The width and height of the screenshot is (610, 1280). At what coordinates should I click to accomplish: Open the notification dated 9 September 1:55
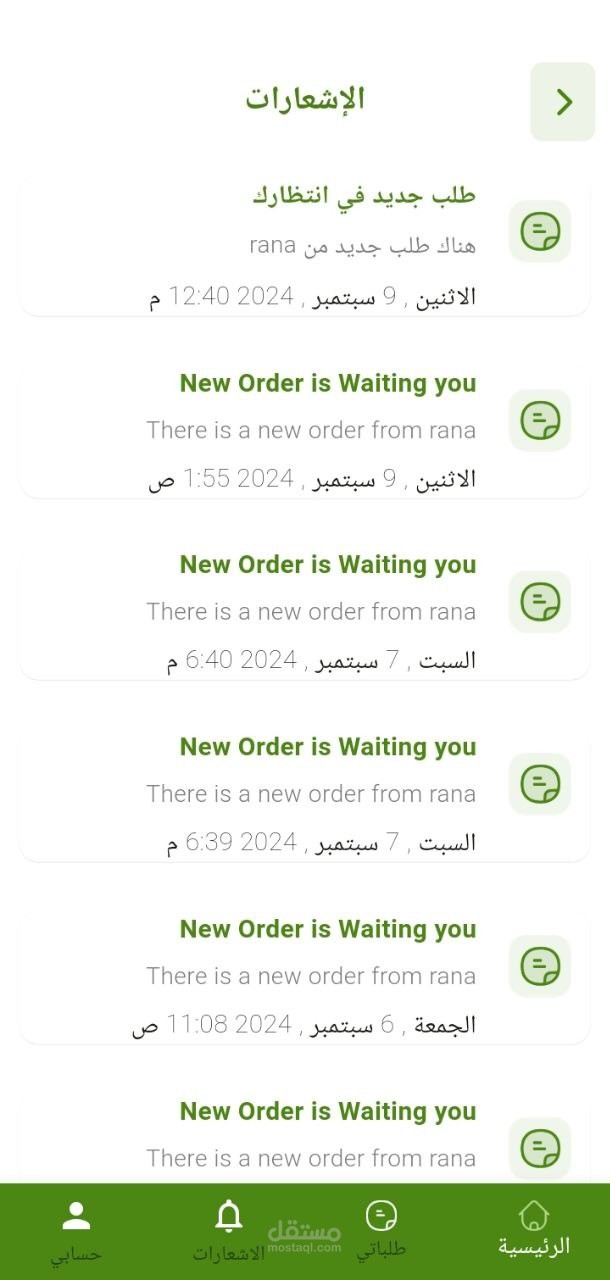point(305,428)
